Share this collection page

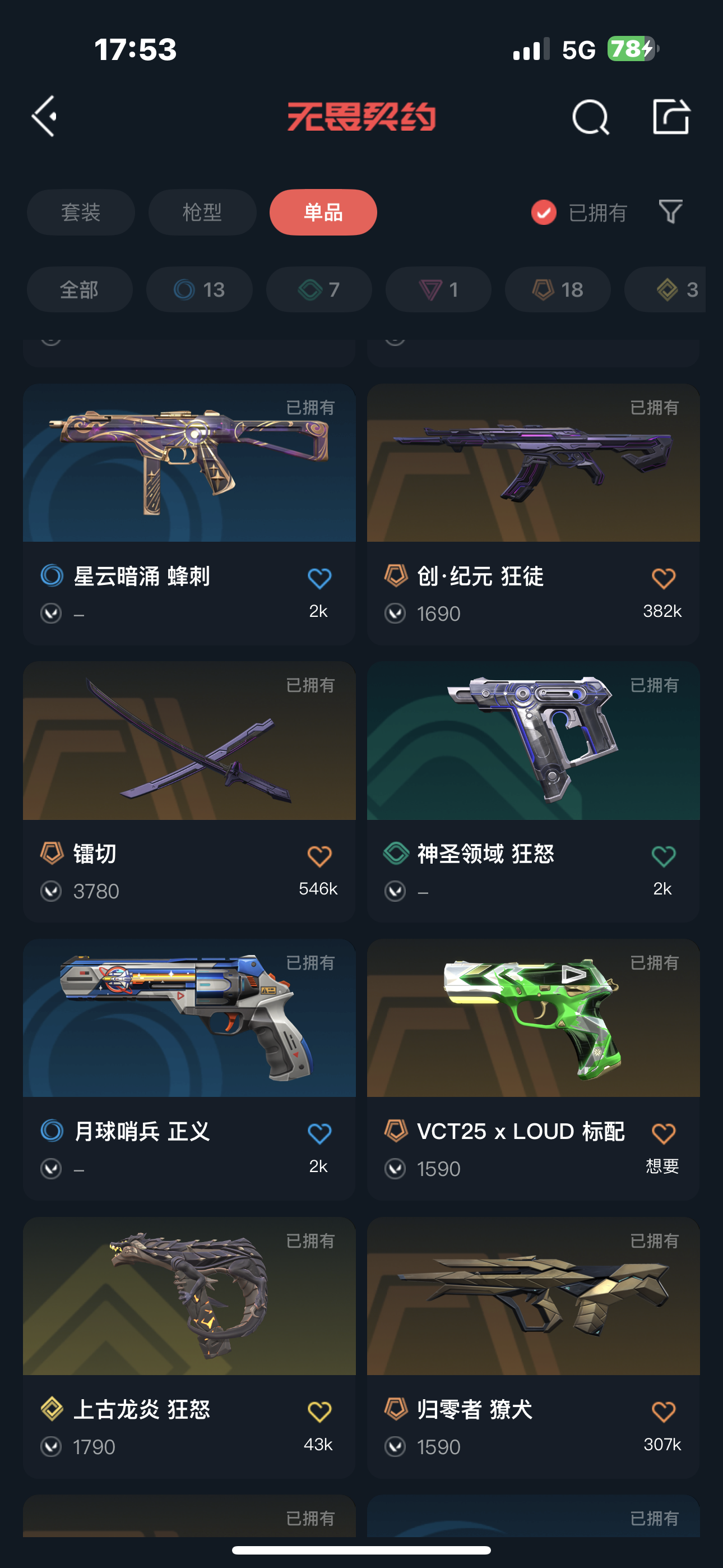[x=671, y=116]
